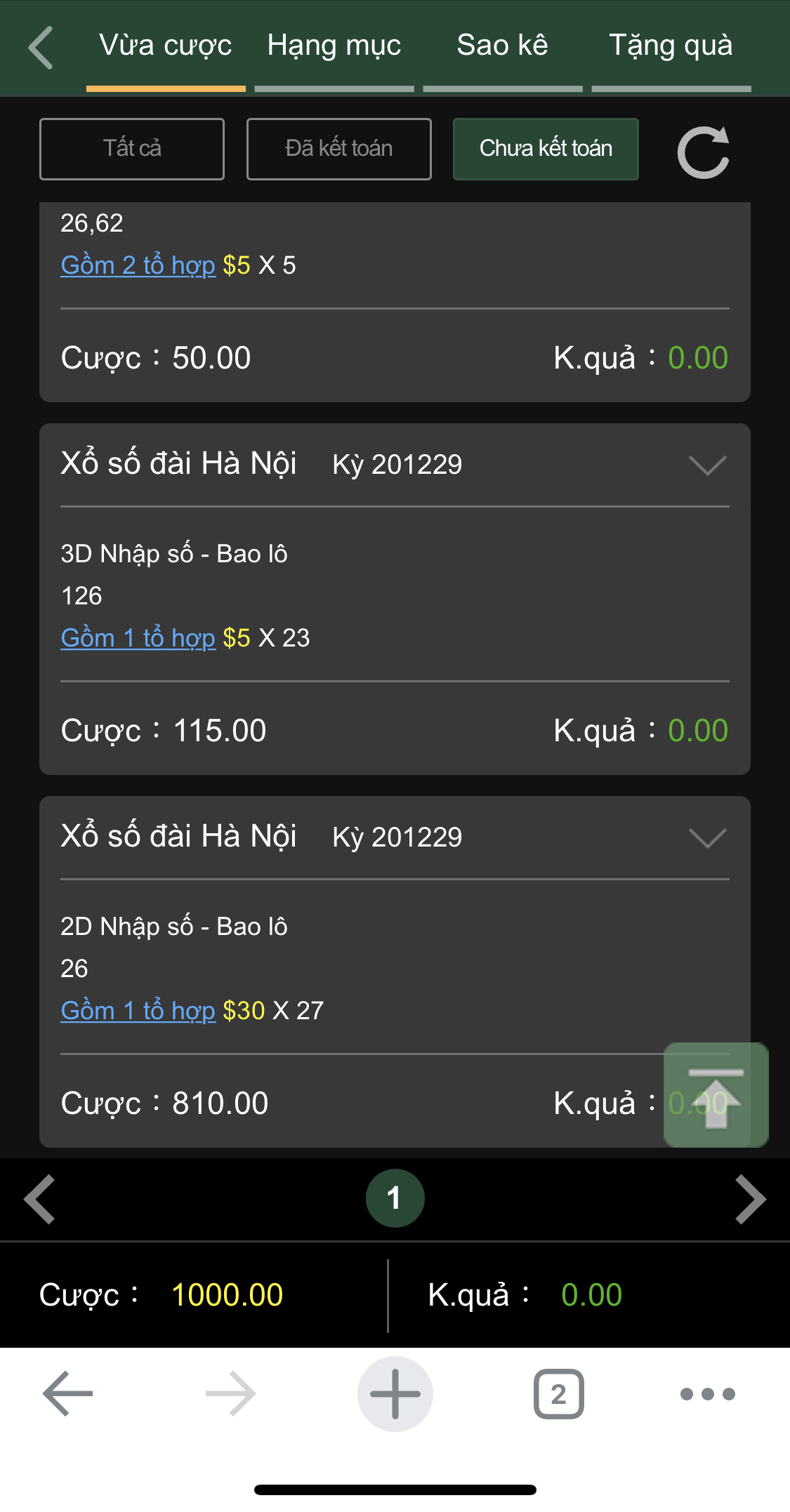This screenshot has width=790, height=1512.
Task: Select page 1 indicator
Action: tap(395, 1198)
